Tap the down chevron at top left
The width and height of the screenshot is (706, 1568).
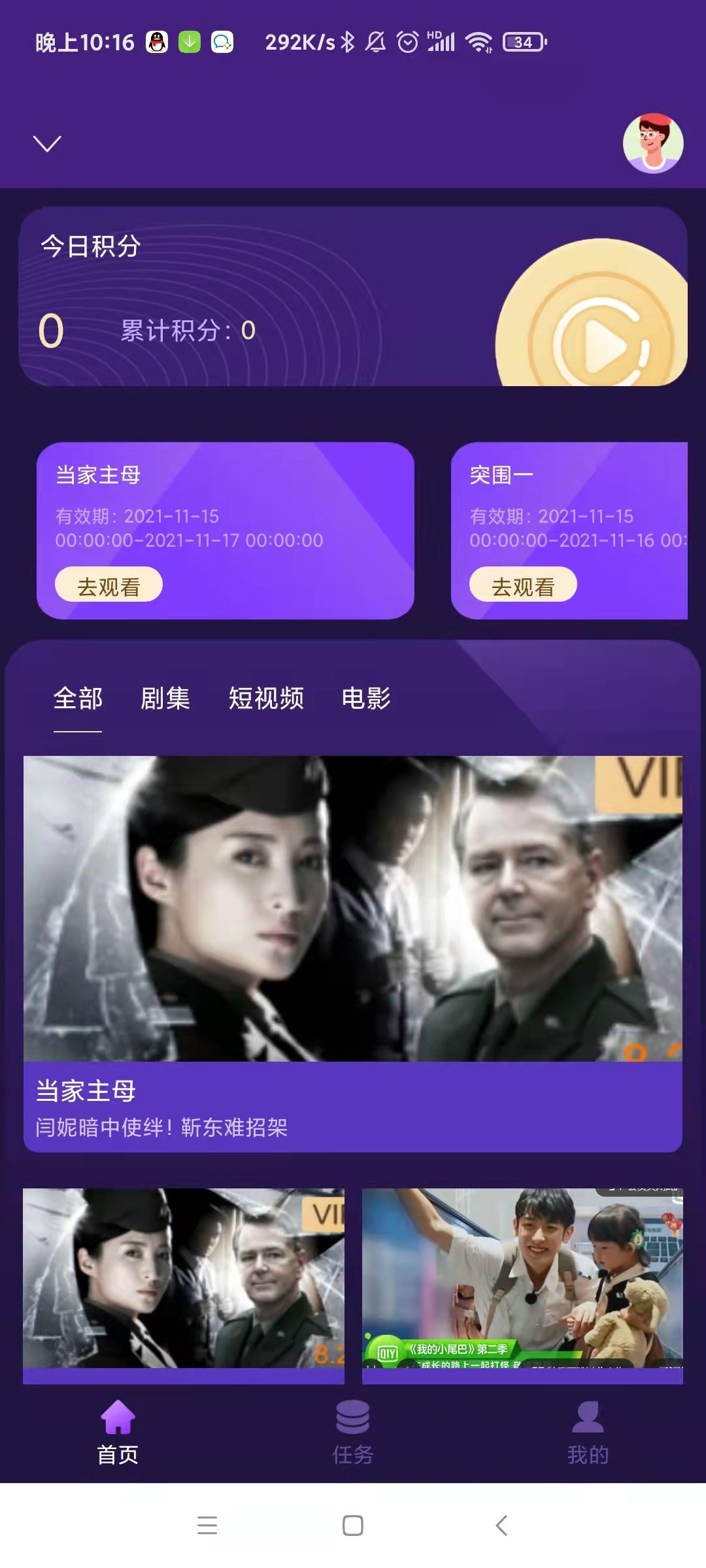(x=47, y=143)
